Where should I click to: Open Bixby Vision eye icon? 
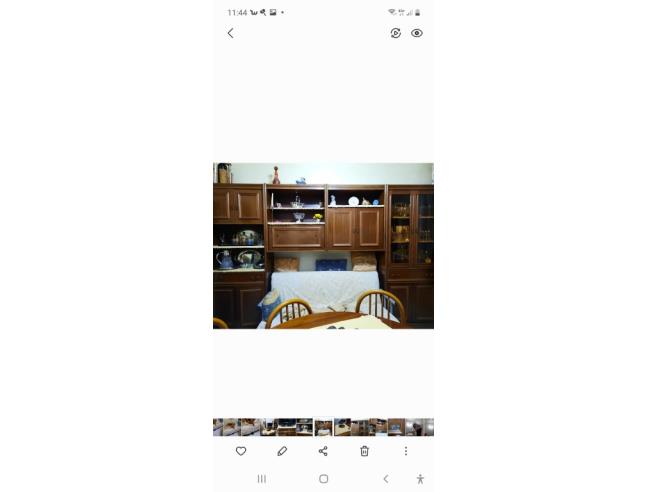point(417,33)
